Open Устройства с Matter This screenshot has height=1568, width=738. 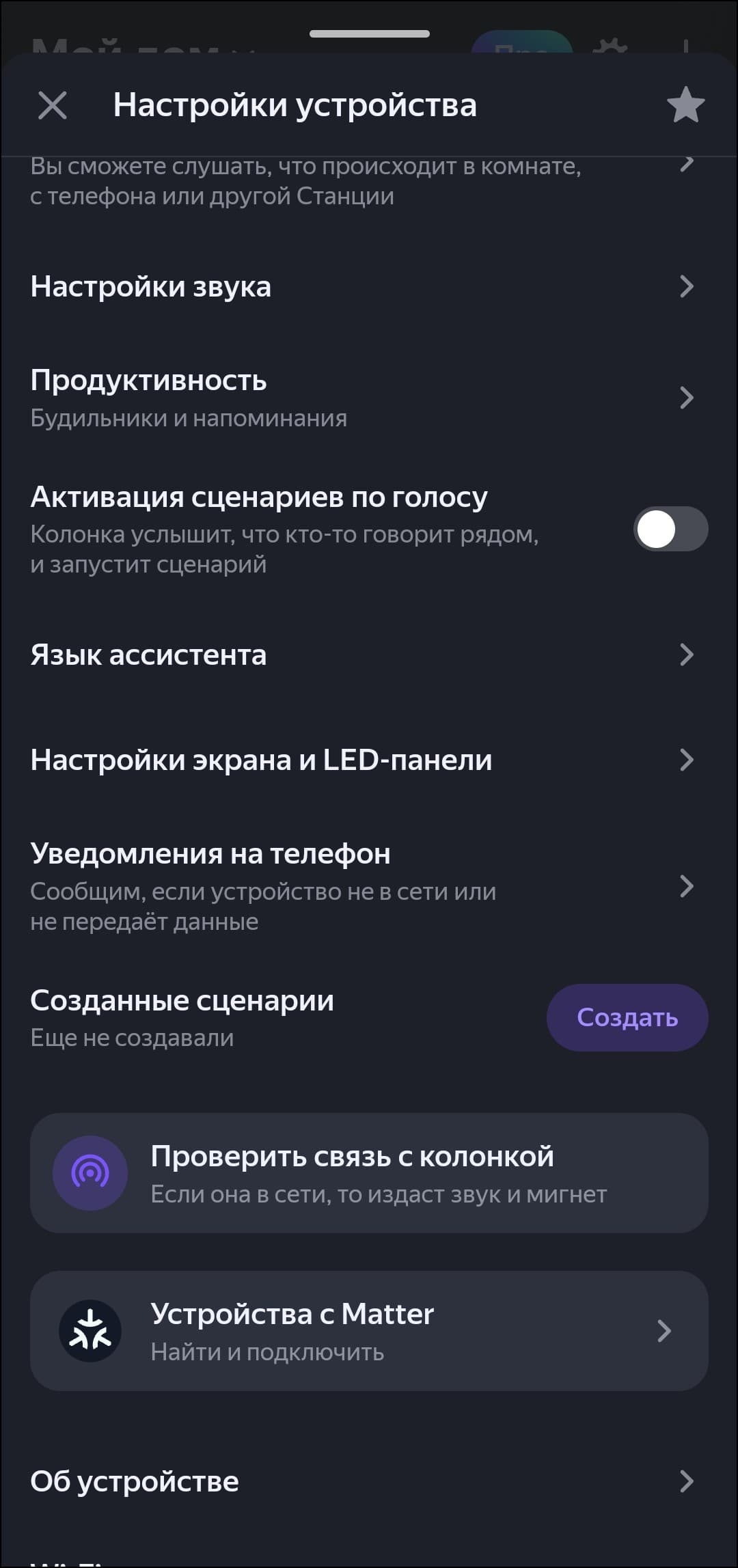coord(369,1331)
